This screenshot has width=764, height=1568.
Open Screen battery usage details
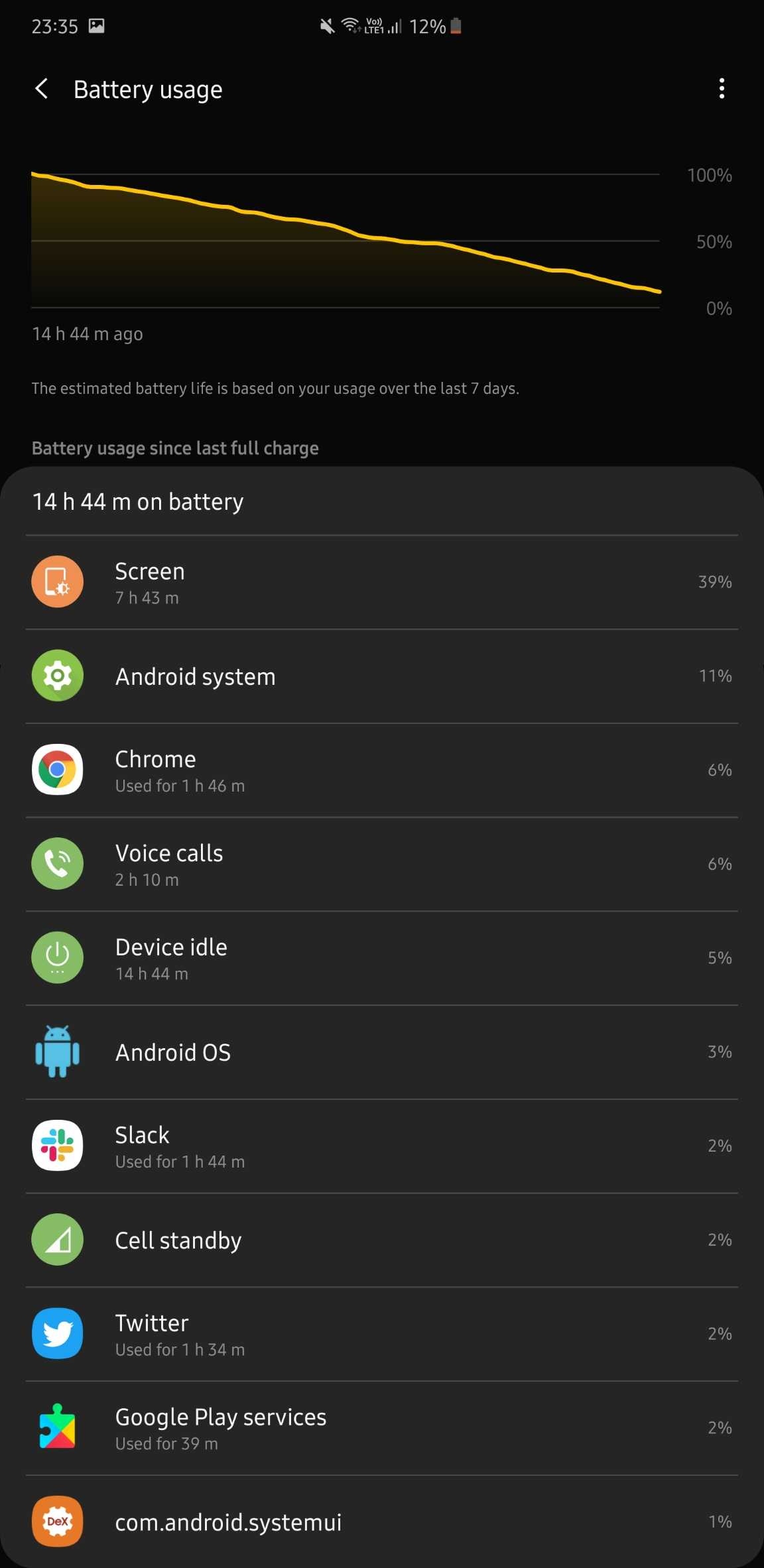(x=381, y=582)
